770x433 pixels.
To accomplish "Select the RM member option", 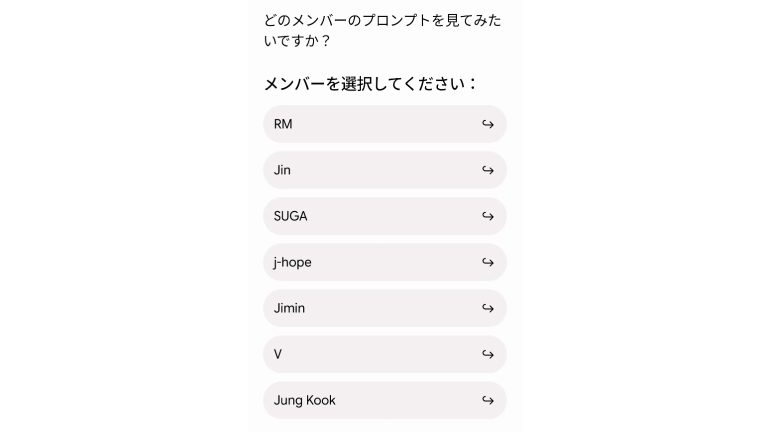I will click(385, 124).
